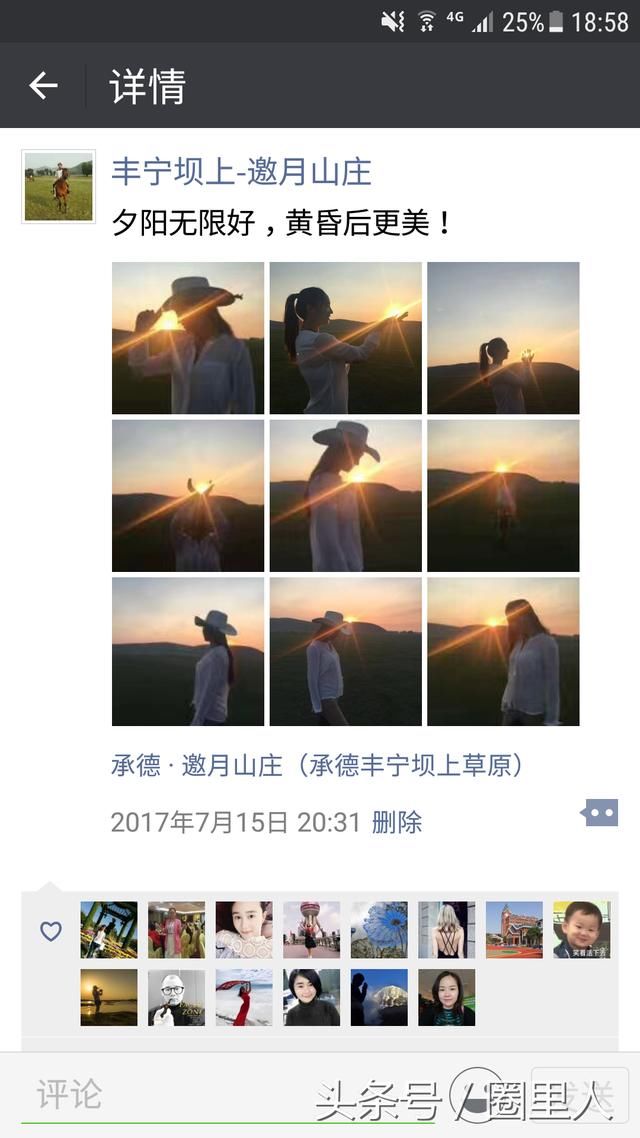Open the like and comment popup button
Image resolution: width=640 pixels, height=1138 pixels.
(x=599, y=813)
